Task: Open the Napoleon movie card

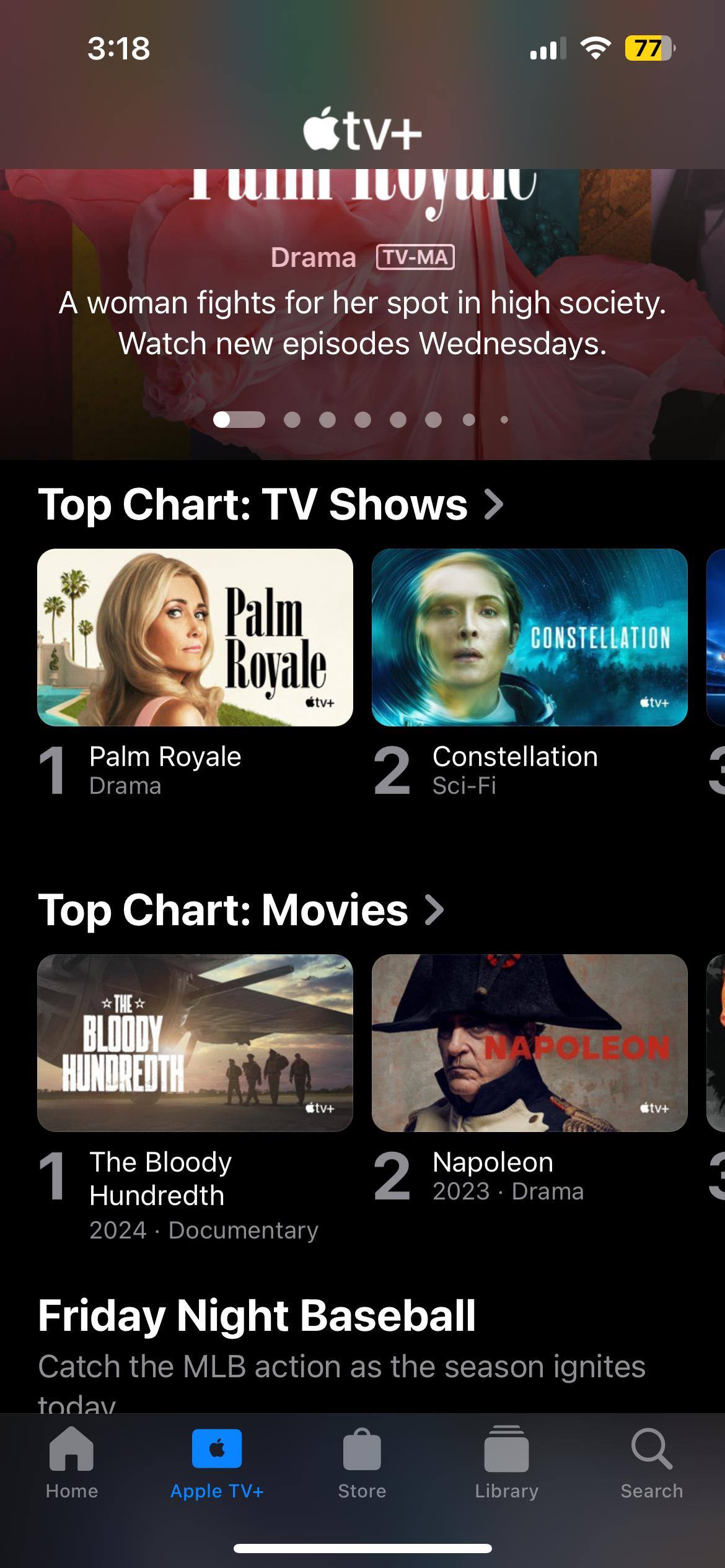Action: coord(529,1043)
